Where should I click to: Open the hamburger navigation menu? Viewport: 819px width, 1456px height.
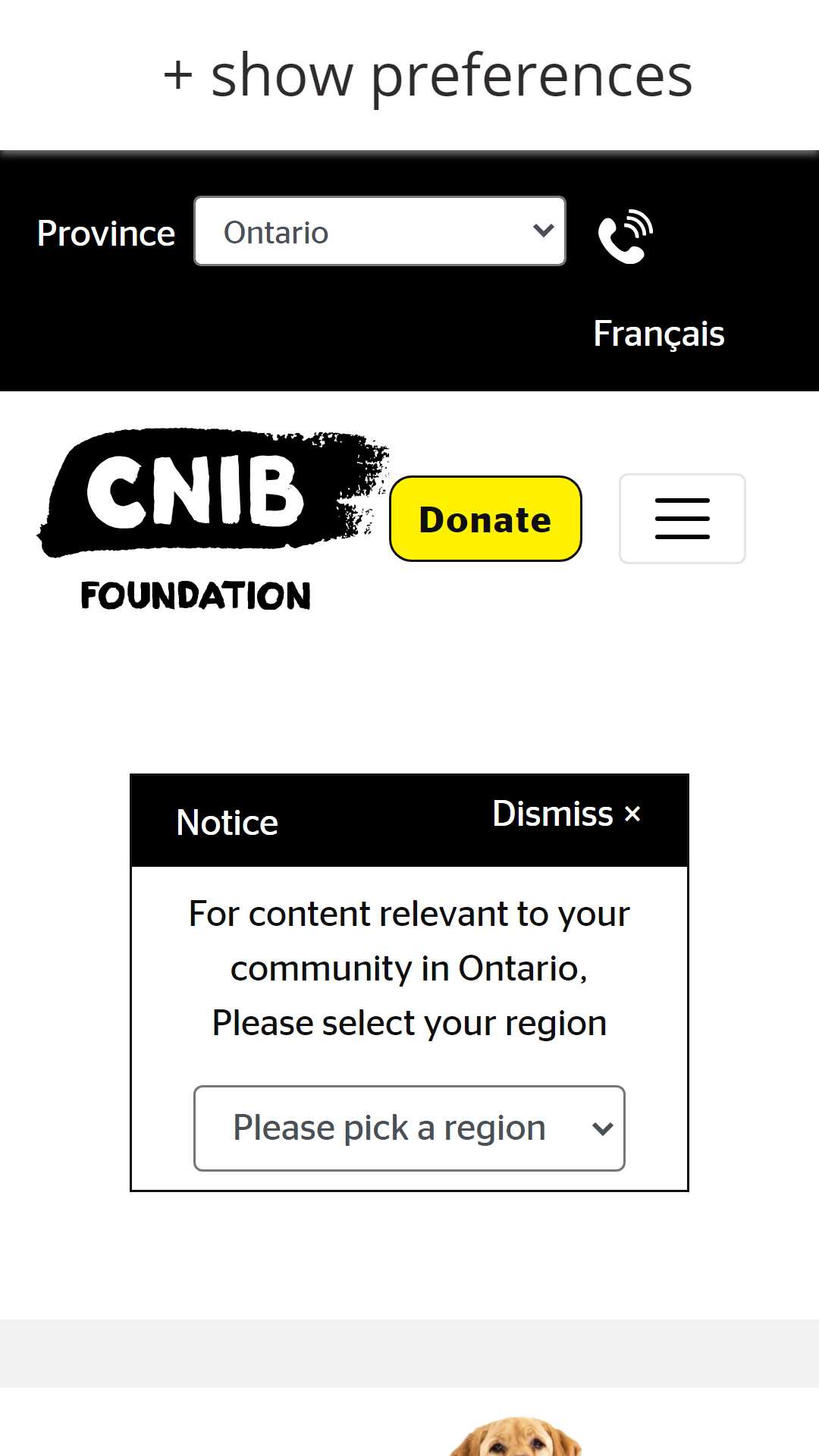[x=682, y=519]
